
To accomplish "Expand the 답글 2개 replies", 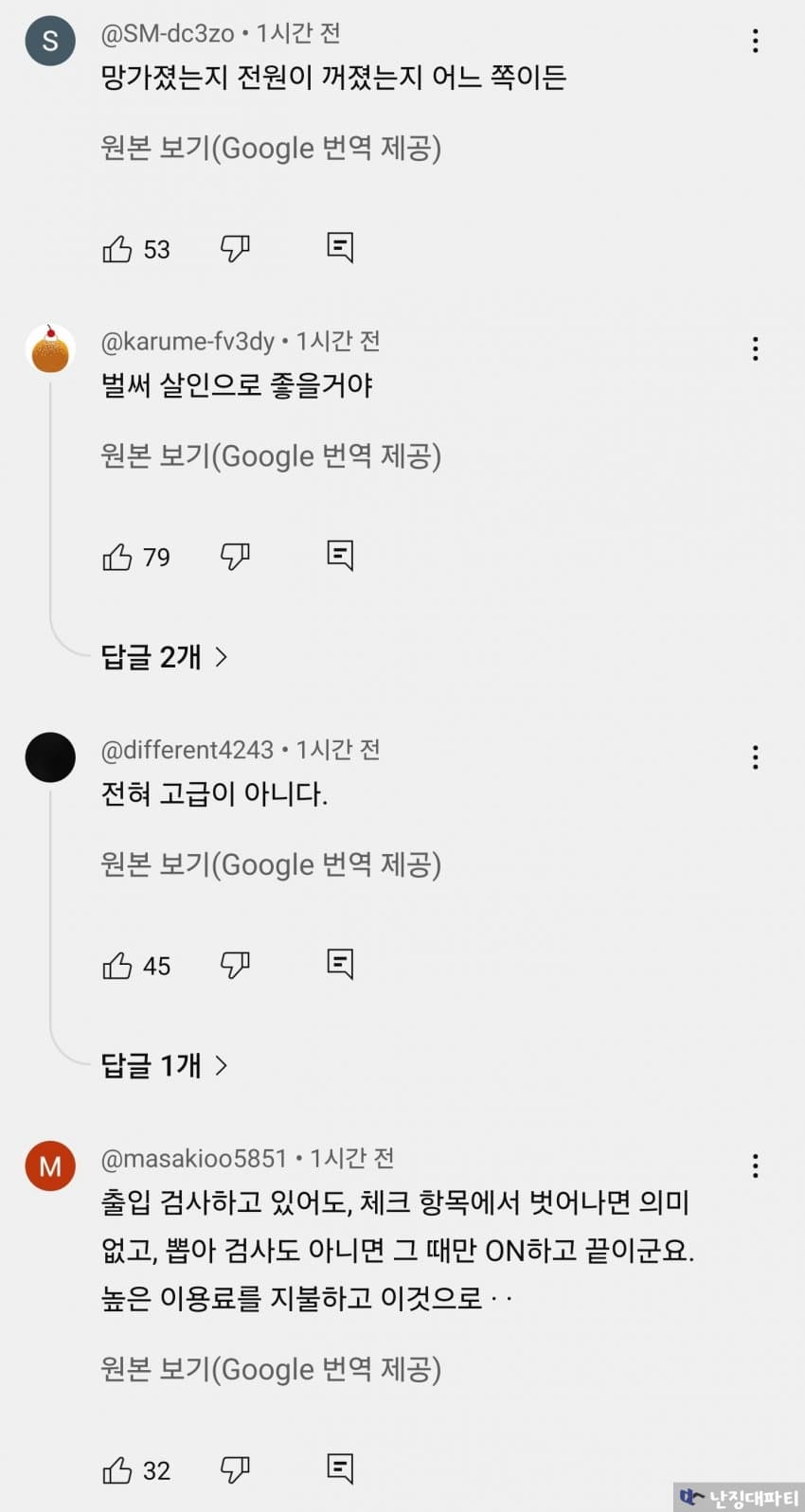I will coord(164,657).
